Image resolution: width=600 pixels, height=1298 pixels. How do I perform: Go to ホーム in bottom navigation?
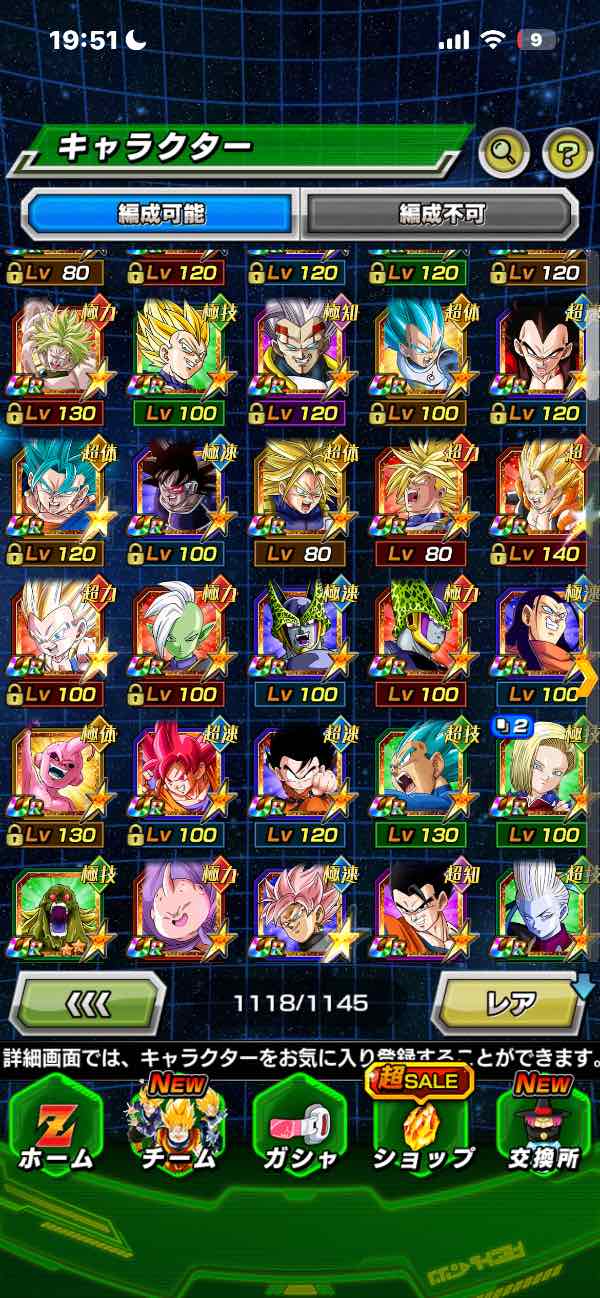click(x=56, y=1125)
